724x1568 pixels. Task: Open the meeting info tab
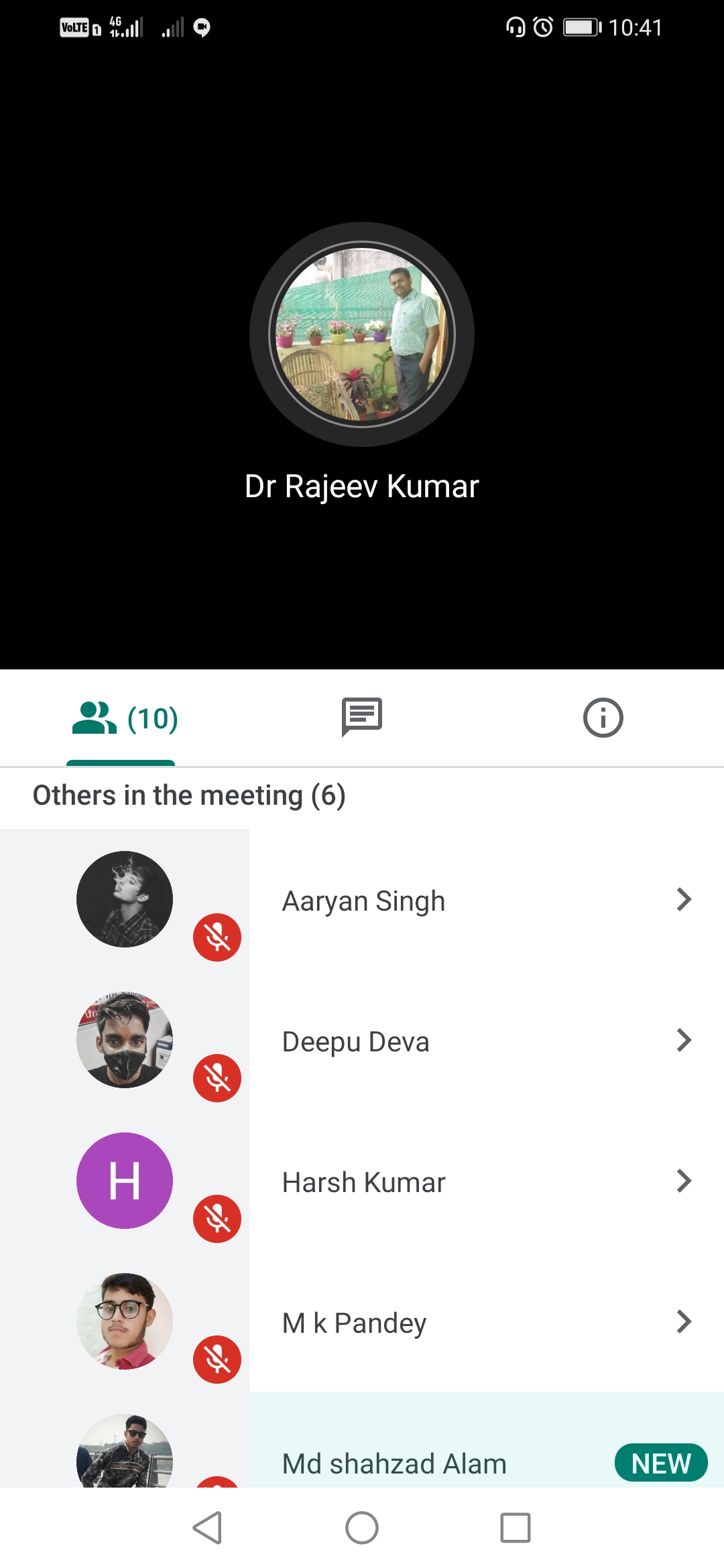coord(603,718)
